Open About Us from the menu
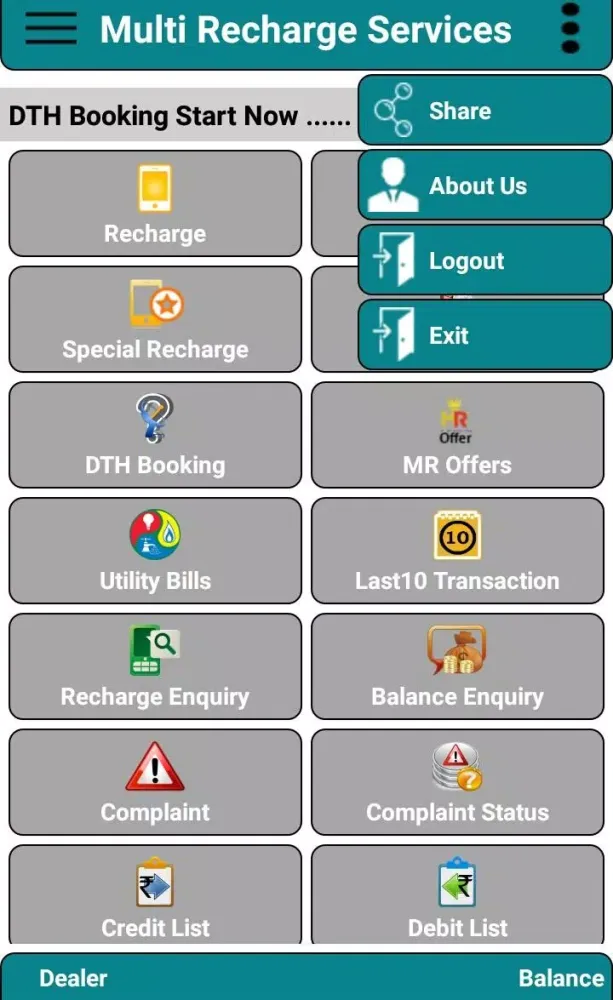613x1000 pixels. (485, 186)
